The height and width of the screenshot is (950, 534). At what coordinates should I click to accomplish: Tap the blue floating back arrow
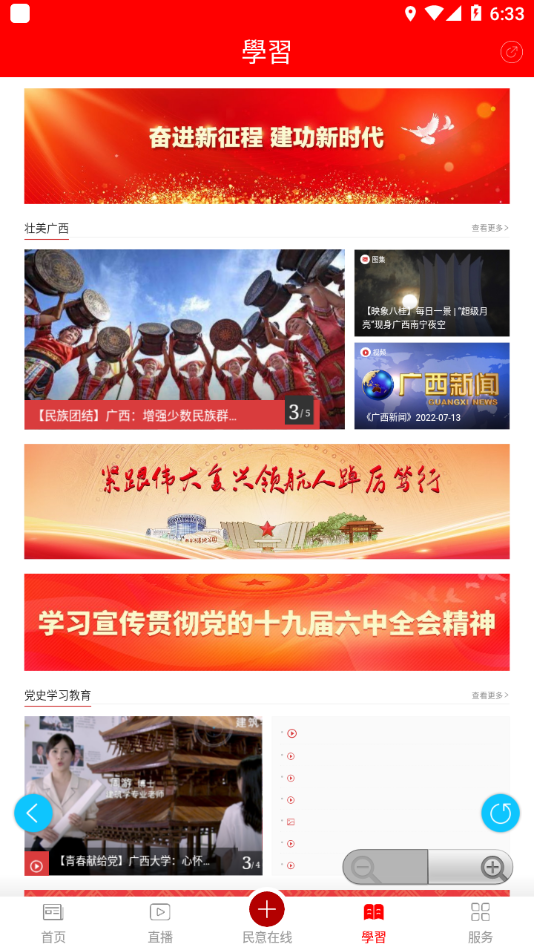[x=33, y=813]
